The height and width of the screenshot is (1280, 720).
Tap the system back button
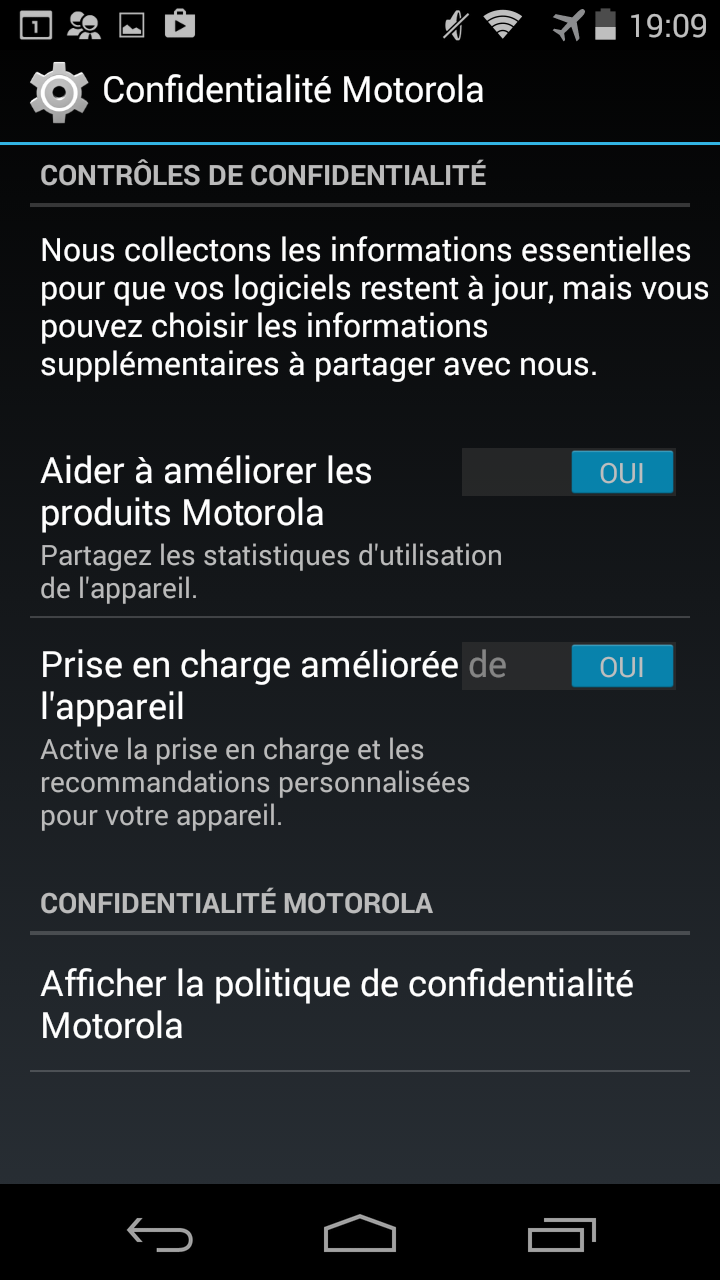160,1234
